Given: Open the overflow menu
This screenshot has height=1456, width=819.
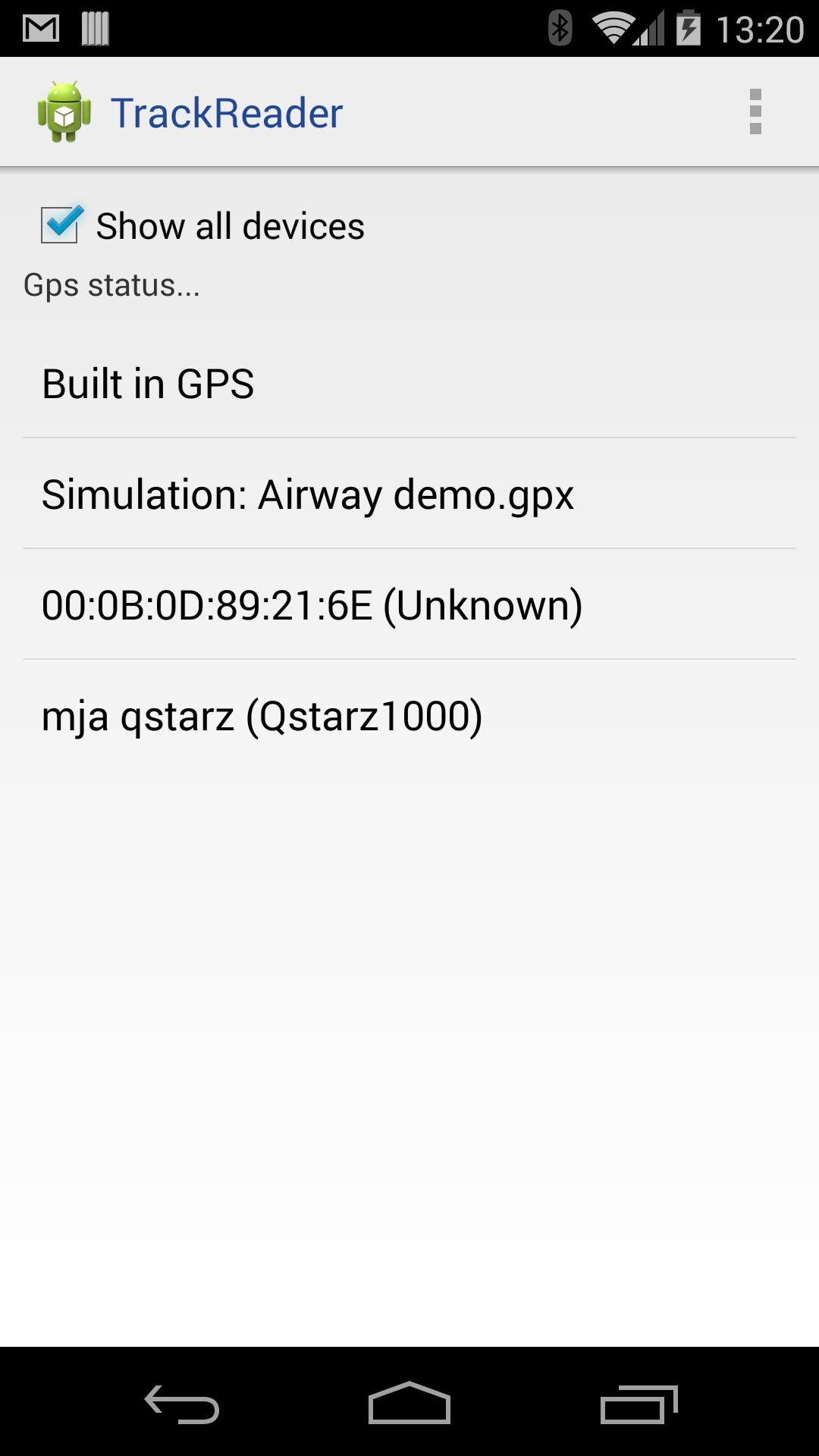Looking at the screenshot, I should point(755,112).
